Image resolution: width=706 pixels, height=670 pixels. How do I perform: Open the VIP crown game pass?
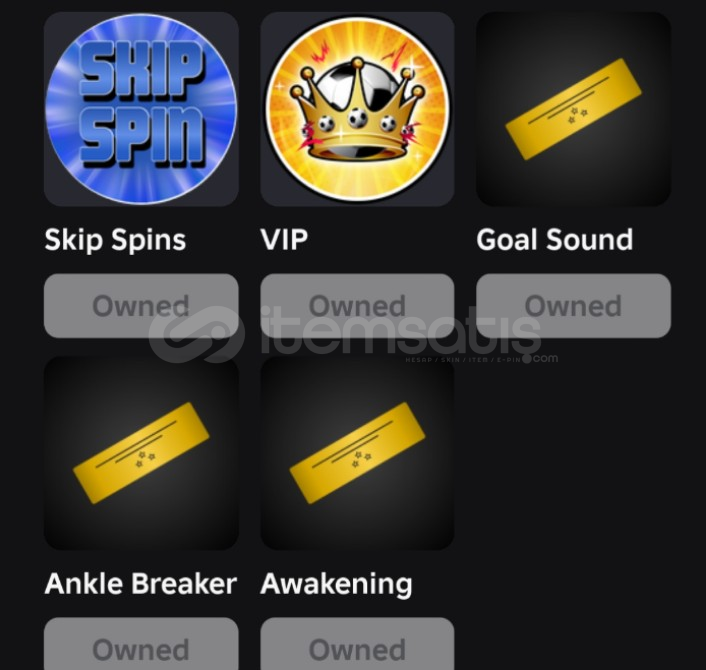[x=357, y=108]
